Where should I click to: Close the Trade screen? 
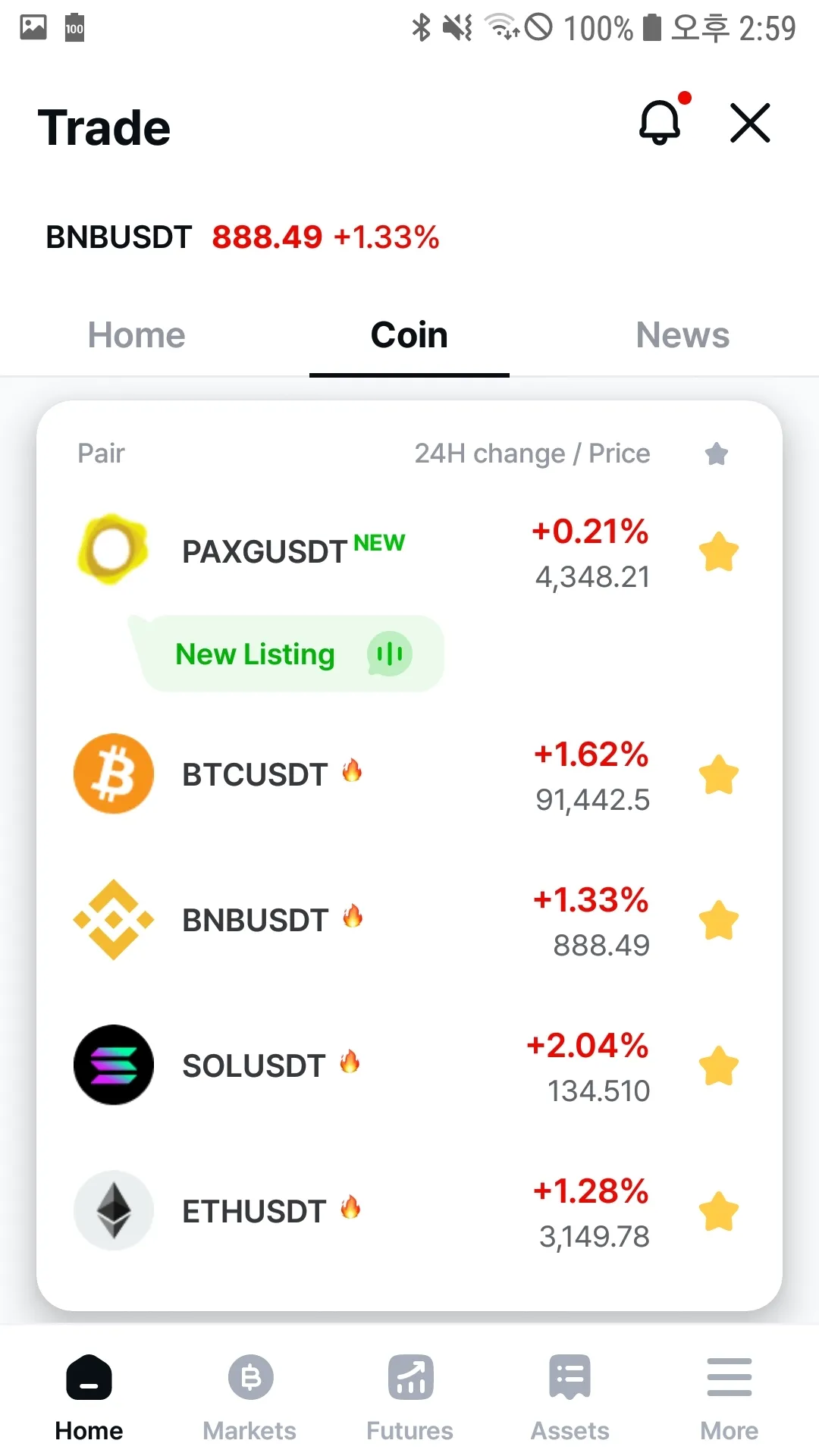tap(750, 123)
